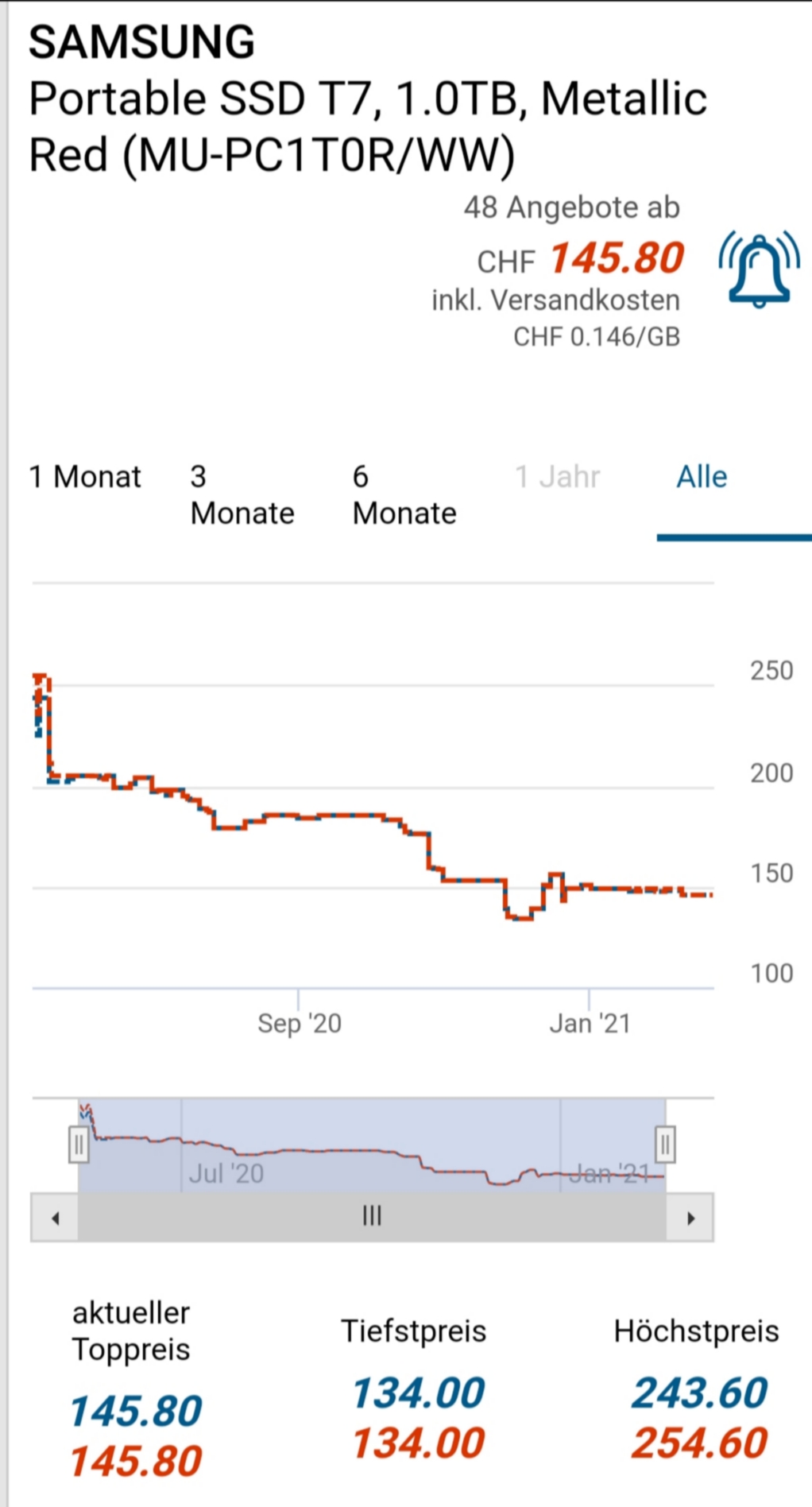This screenshot has width=812, height=1507.
Task: Tap the left arrow of the chart scrollbar
Action: point(55,1218)
